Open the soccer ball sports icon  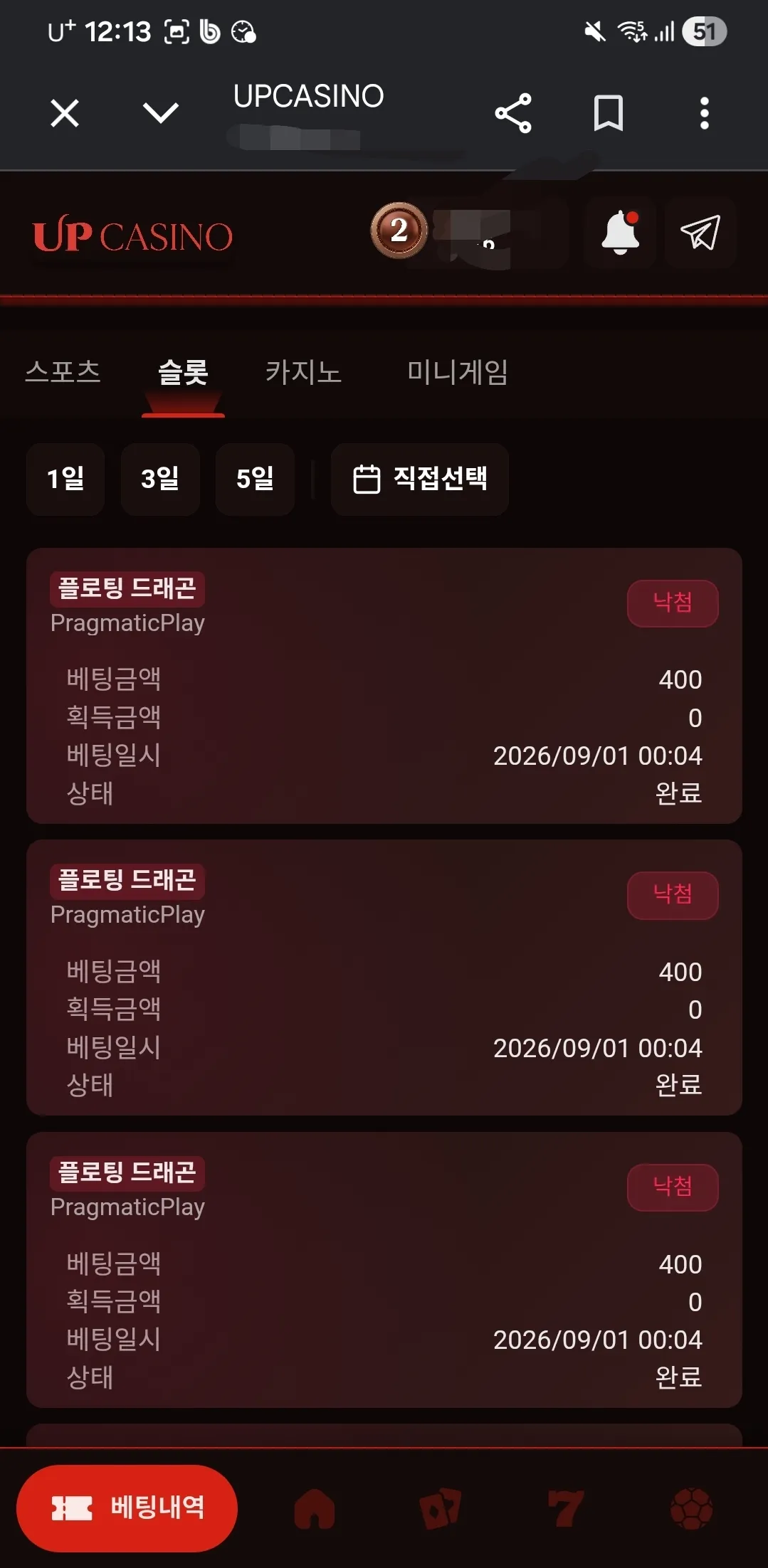[x=691, y=1509]
